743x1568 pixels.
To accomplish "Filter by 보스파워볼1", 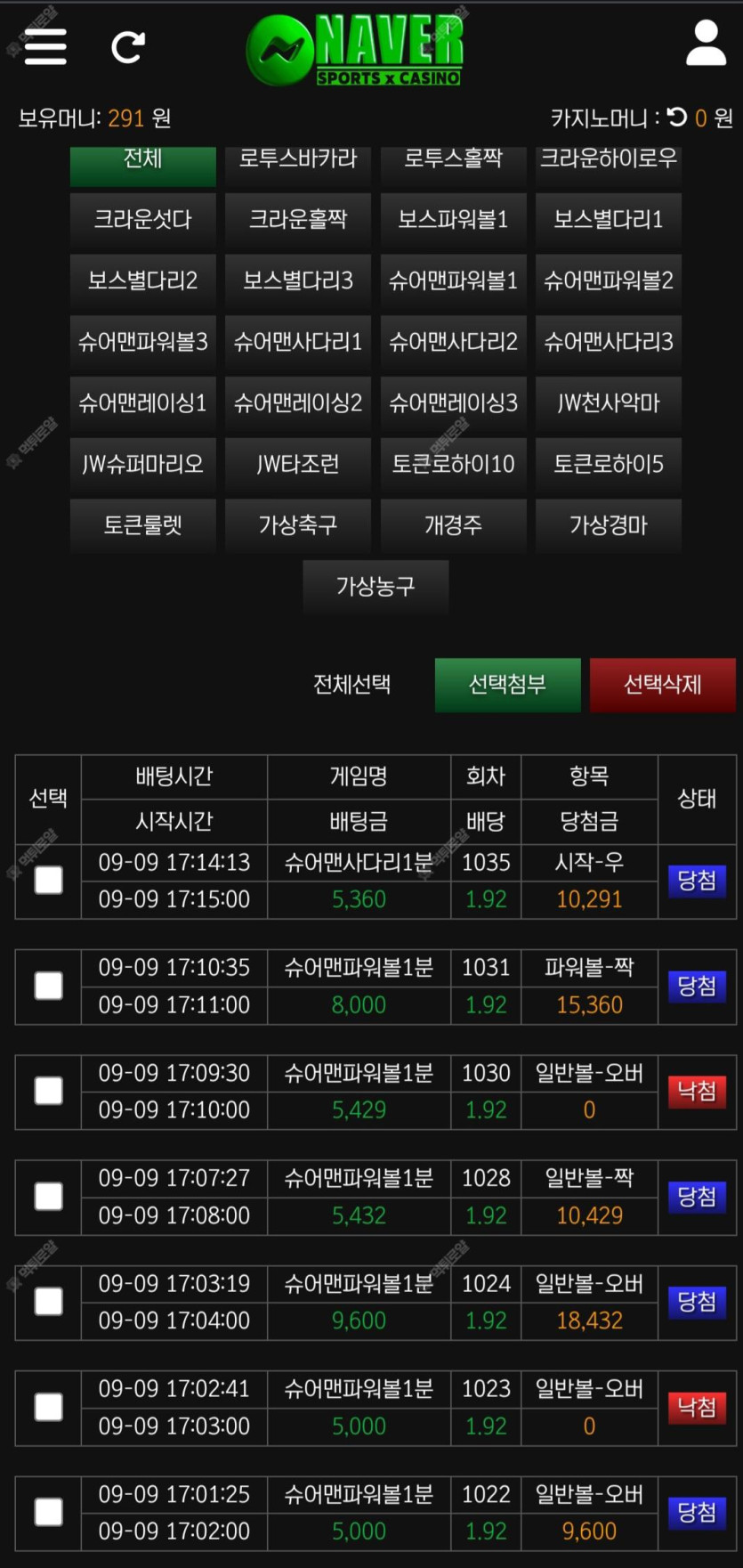I will (x=453, y=219).
